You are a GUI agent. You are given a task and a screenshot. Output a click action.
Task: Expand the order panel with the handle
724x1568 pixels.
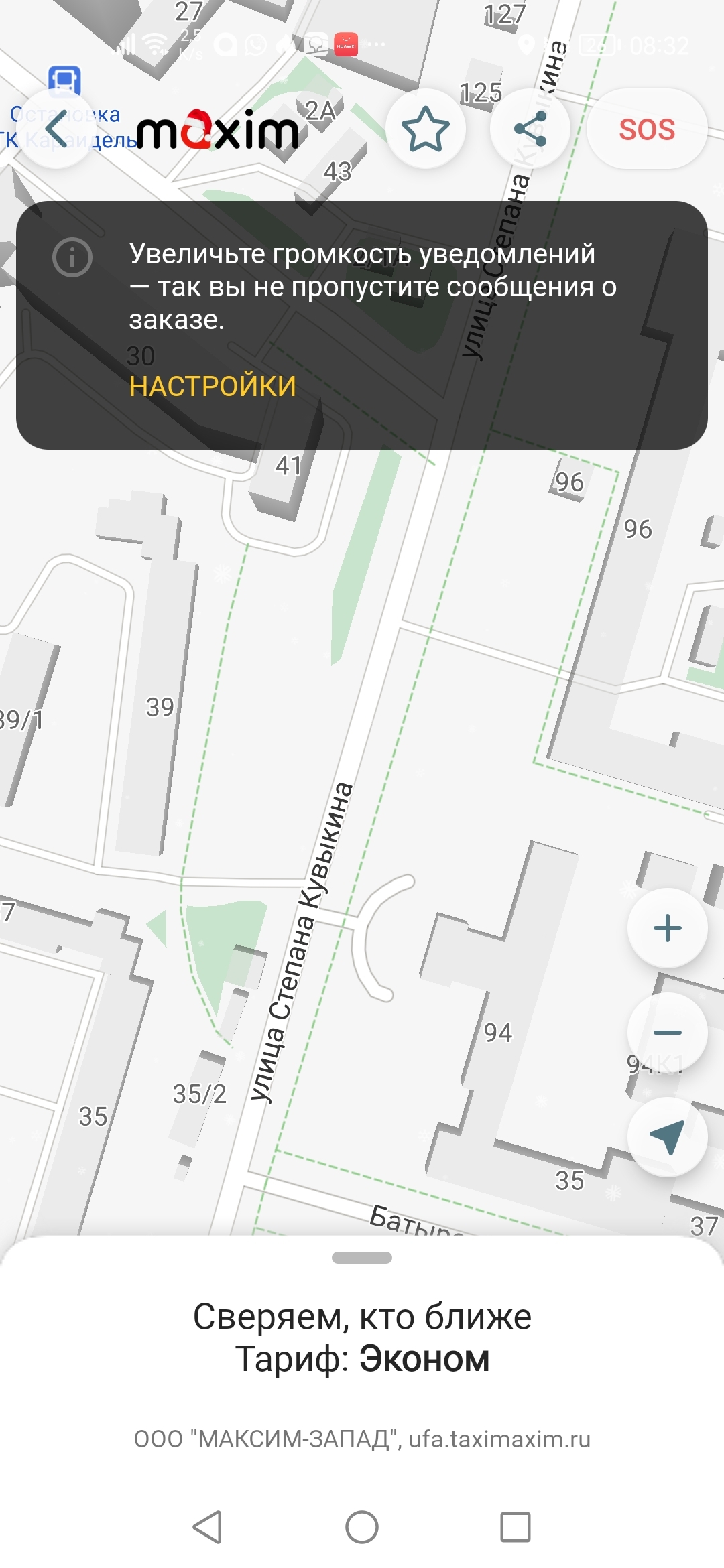pyautogui.click(x=362, y=1258)
